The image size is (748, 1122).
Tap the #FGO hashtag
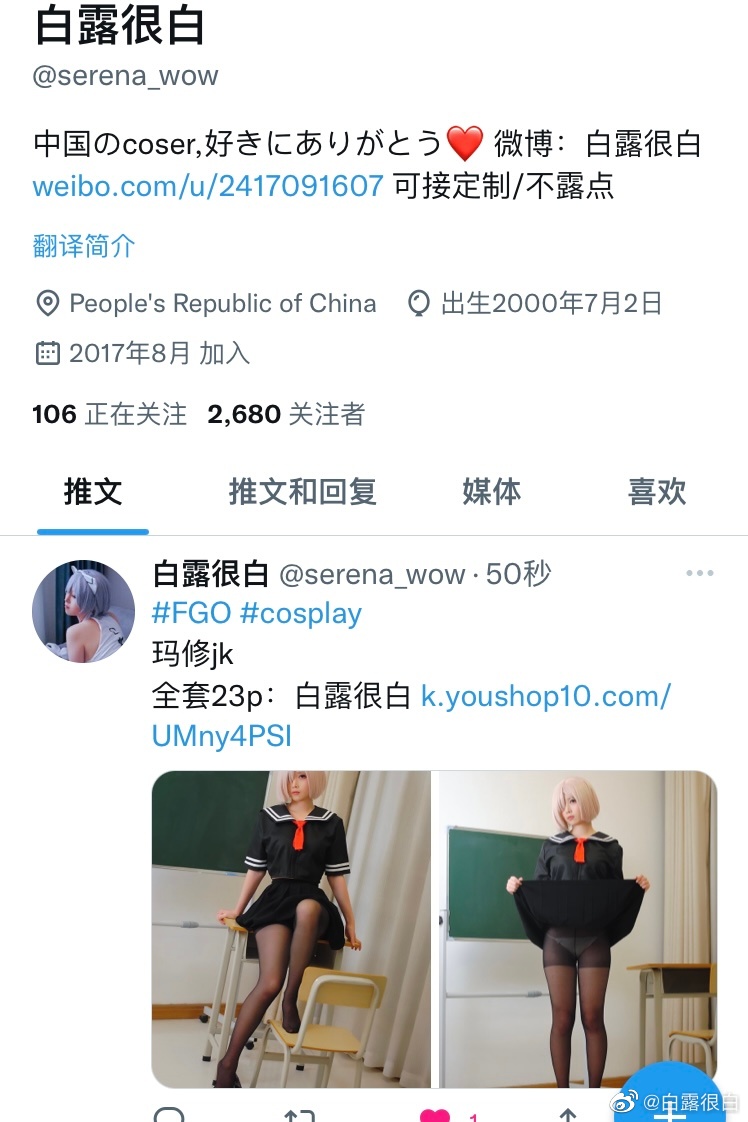191,613
